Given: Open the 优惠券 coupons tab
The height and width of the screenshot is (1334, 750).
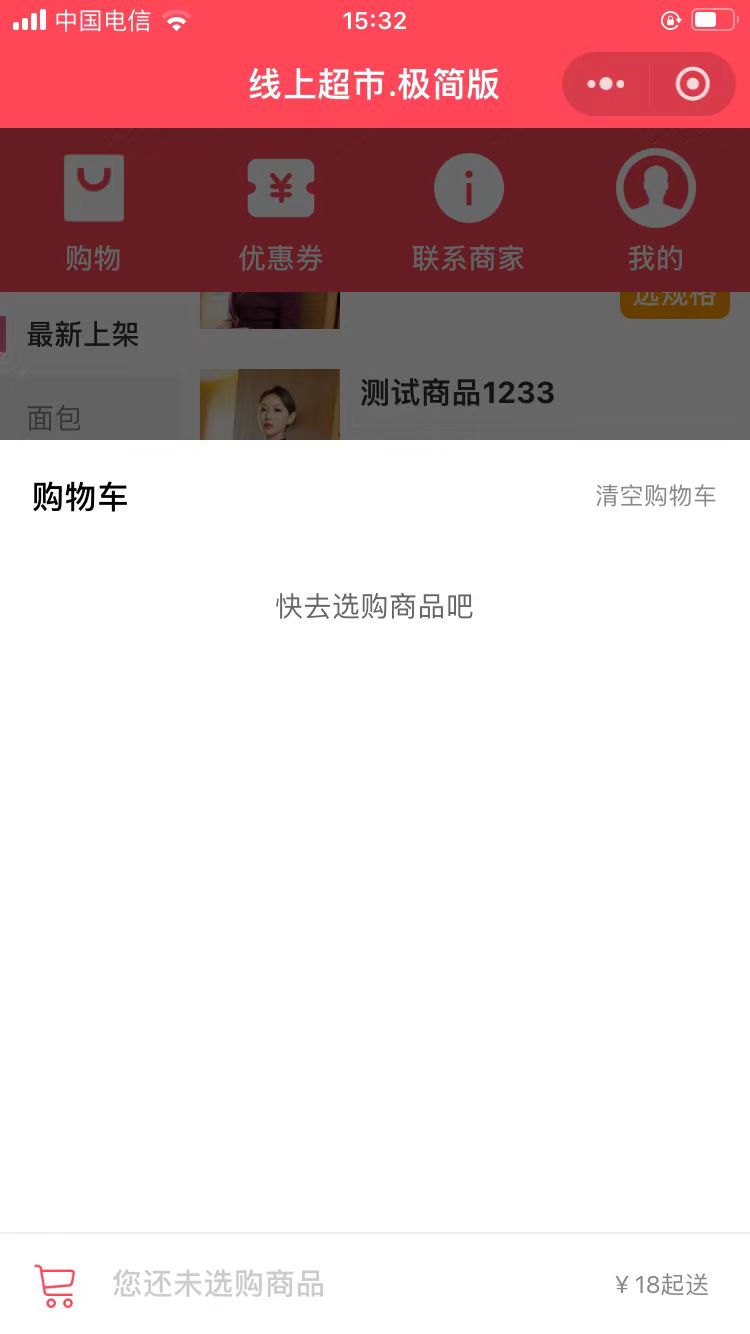Looking at the screenshot, I should click(x=281, y=213).
